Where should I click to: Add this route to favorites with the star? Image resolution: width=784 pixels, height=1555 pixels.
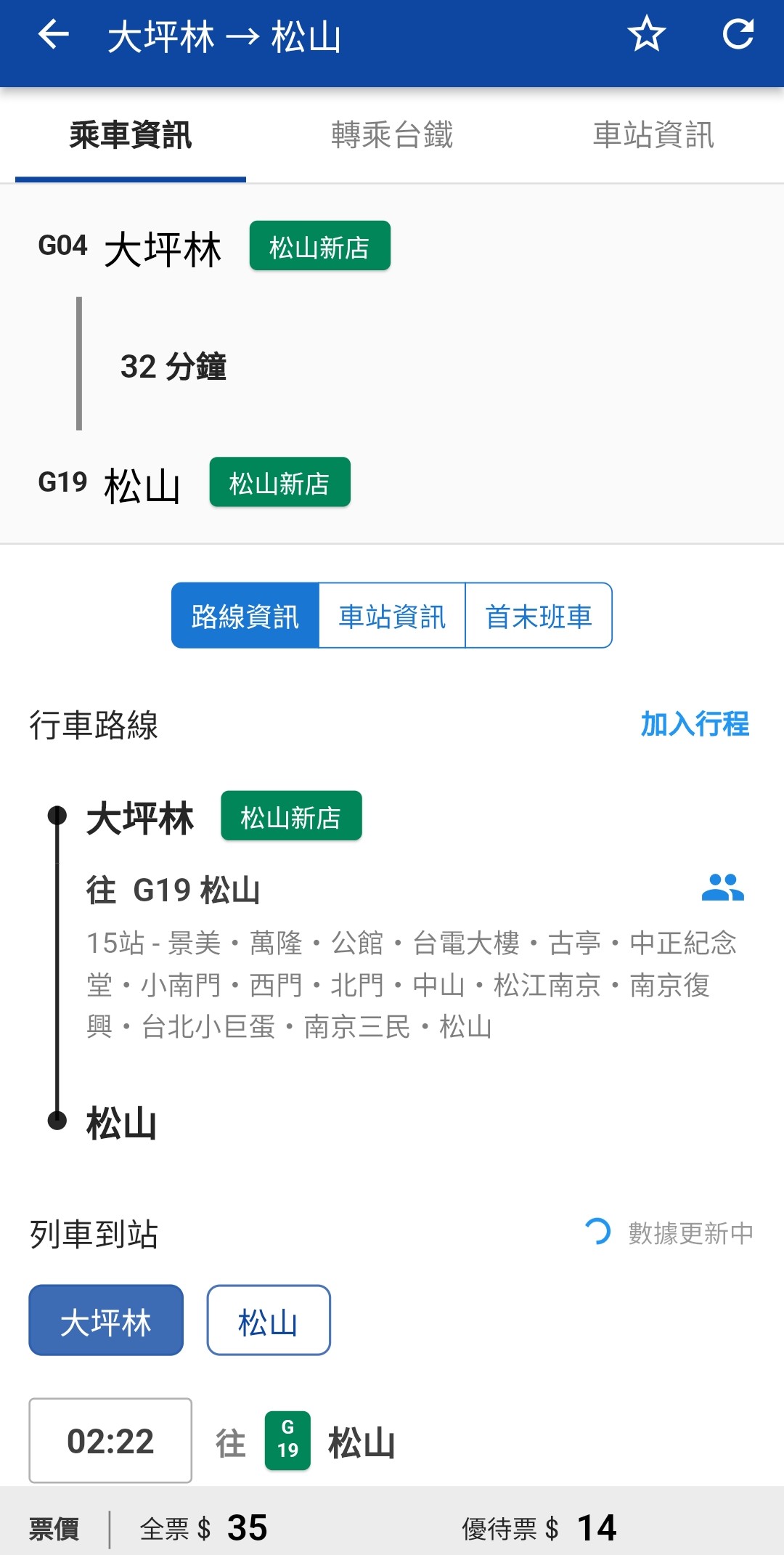pyautogui.click(x=646, y=35)
